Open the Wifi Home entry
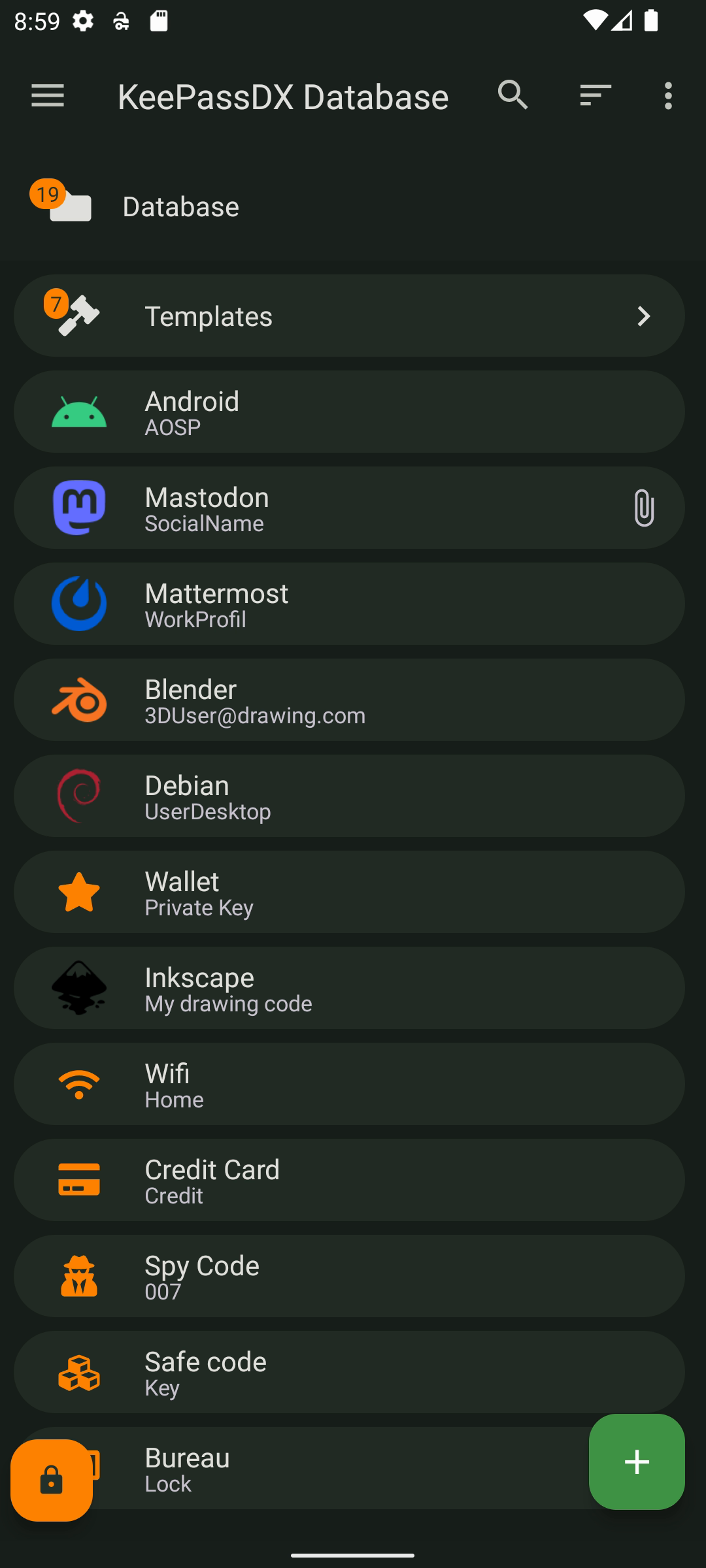The width and height of the screenshot is (706, 1568). pyautogui.click(x=349, y=1084)
